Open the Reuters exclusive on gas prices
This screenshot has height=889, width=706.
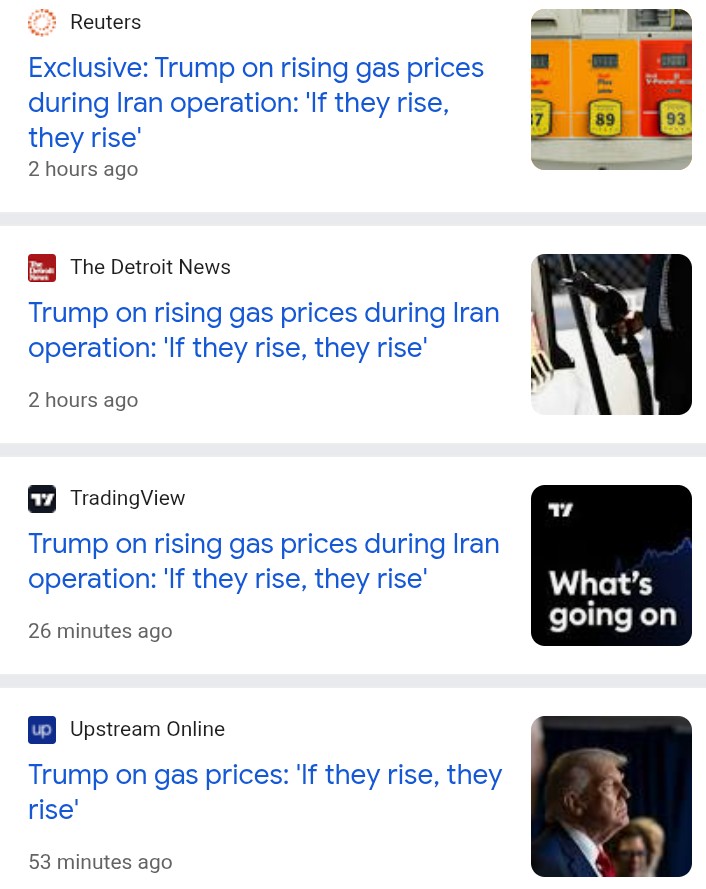(x=256, y=102)
